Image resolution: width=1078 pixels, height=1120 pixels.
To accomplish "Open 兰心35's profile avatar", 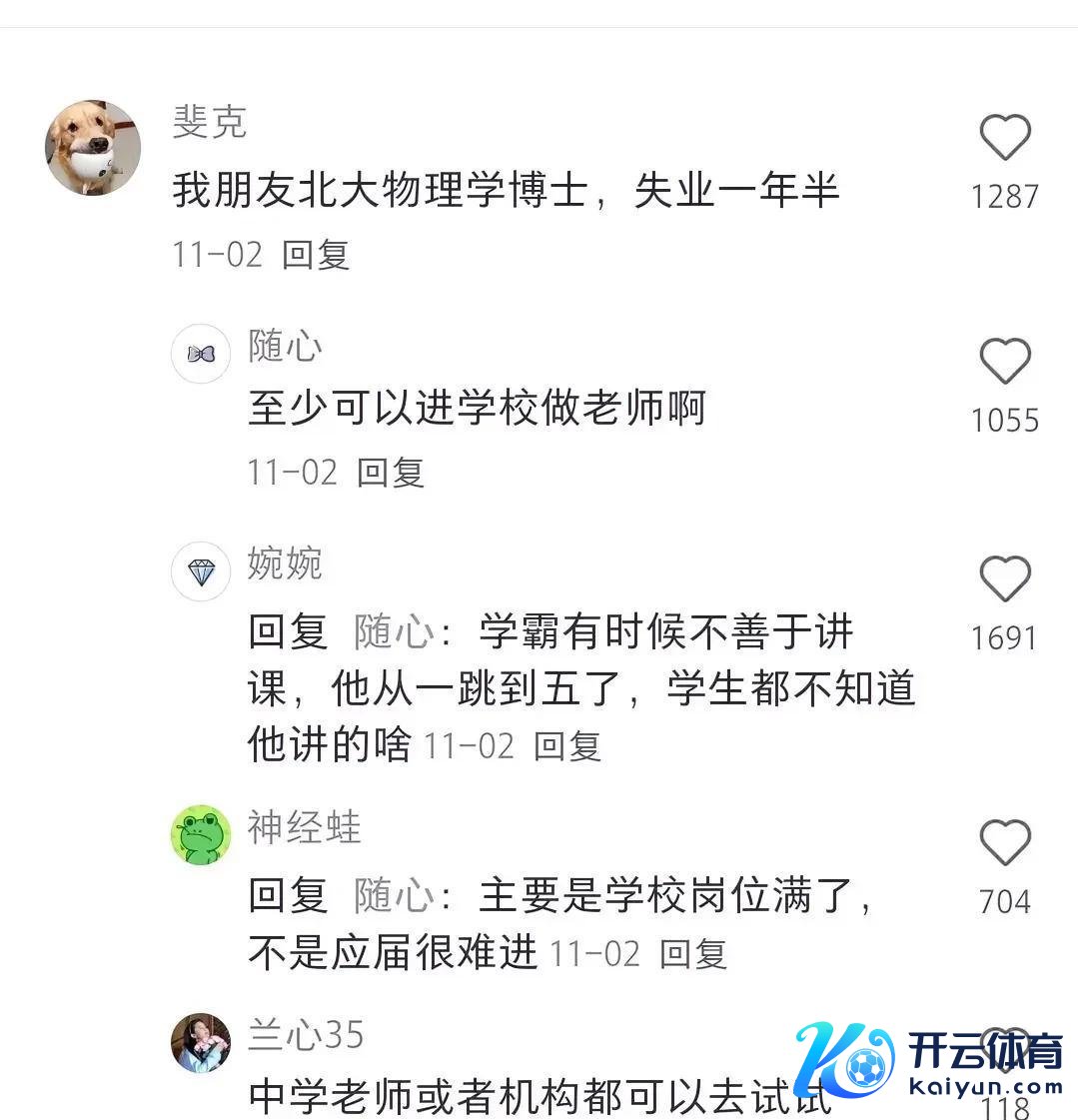I will click(x=201, y=1042).
